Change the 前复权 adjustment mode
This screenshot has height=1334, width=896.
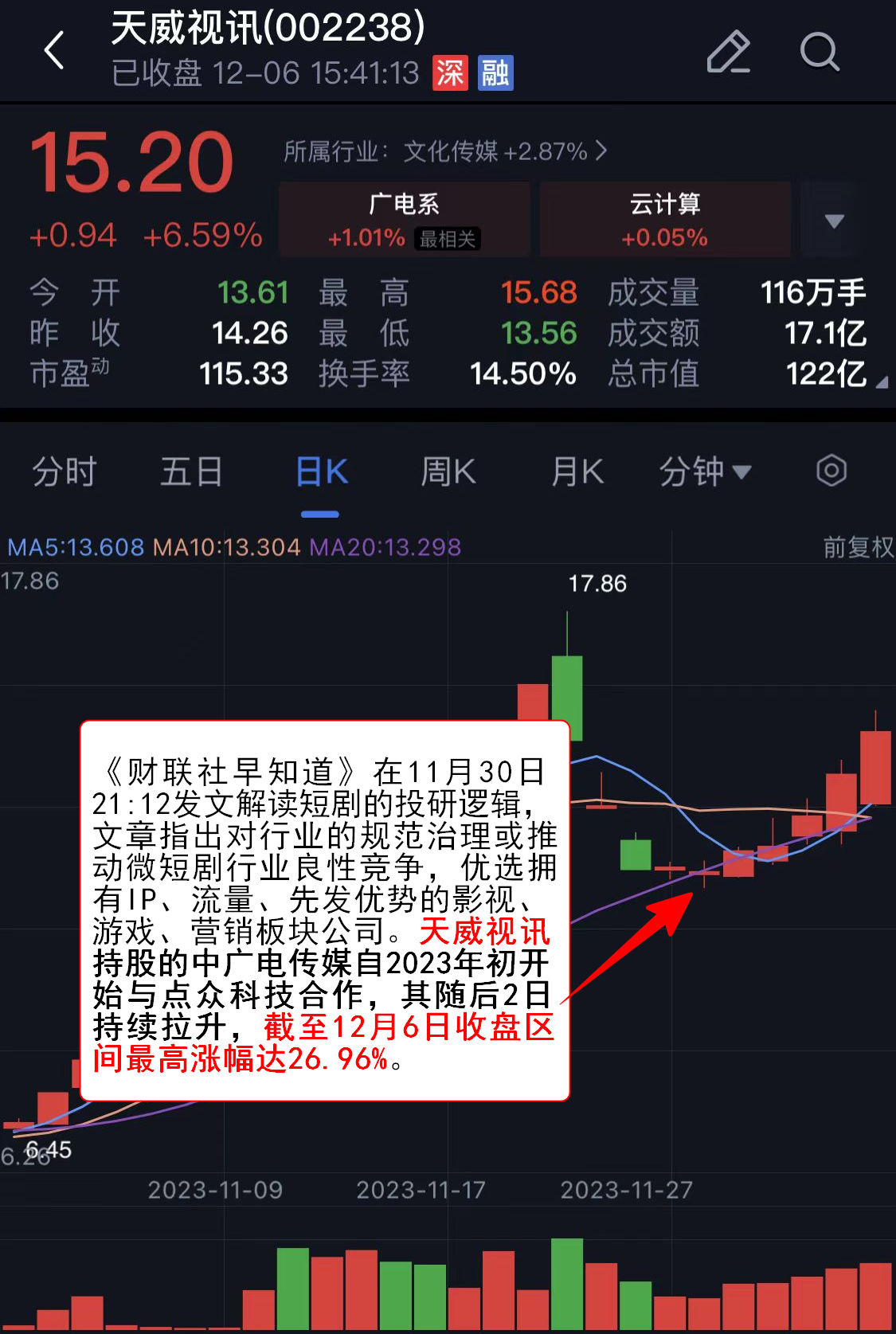pyautogui.click(x=858, y=547)
